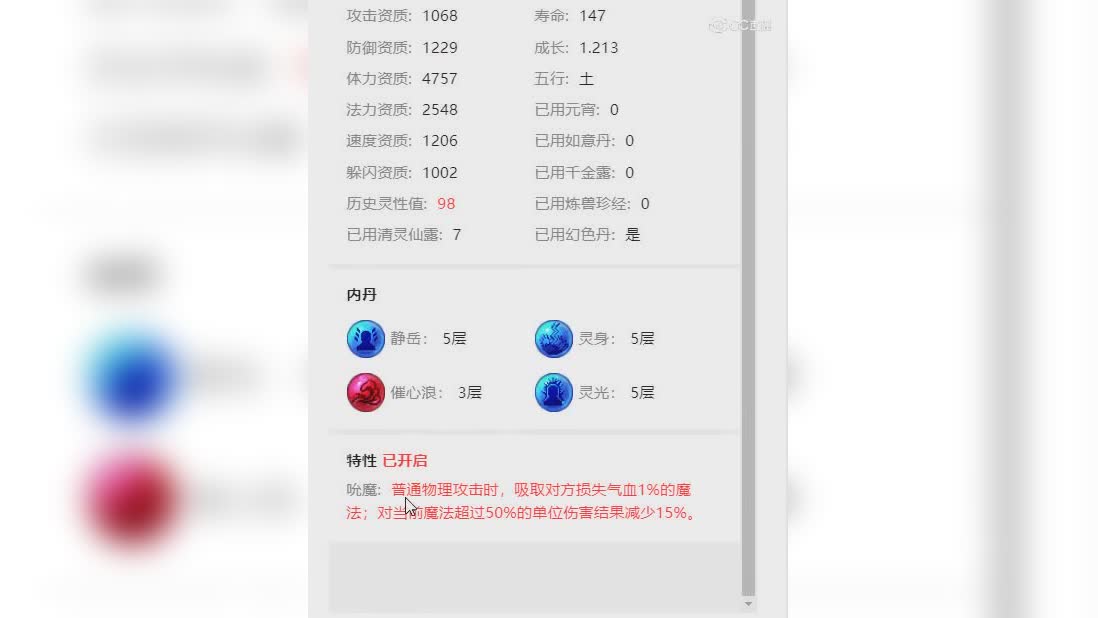Tap the 灵光 inner elixir icon
1098x618 pixels.
pos(553,393)
